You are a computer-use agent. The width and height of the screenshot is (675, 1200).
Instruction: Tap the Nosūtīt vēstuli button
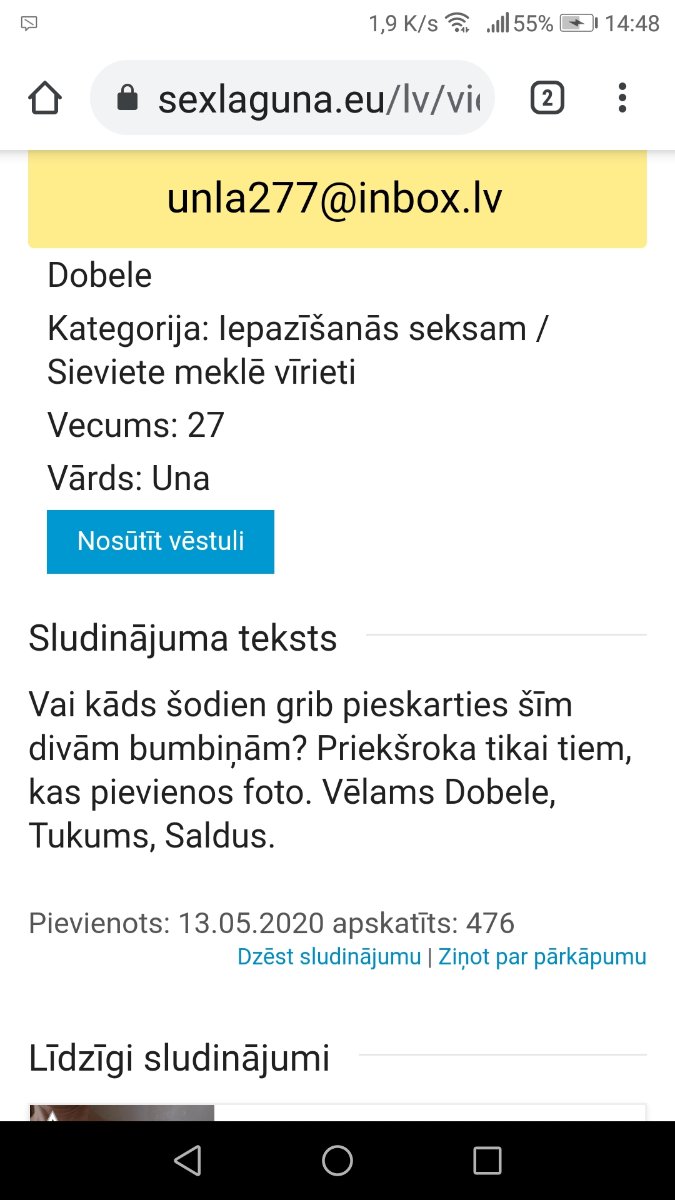(160, 542)
